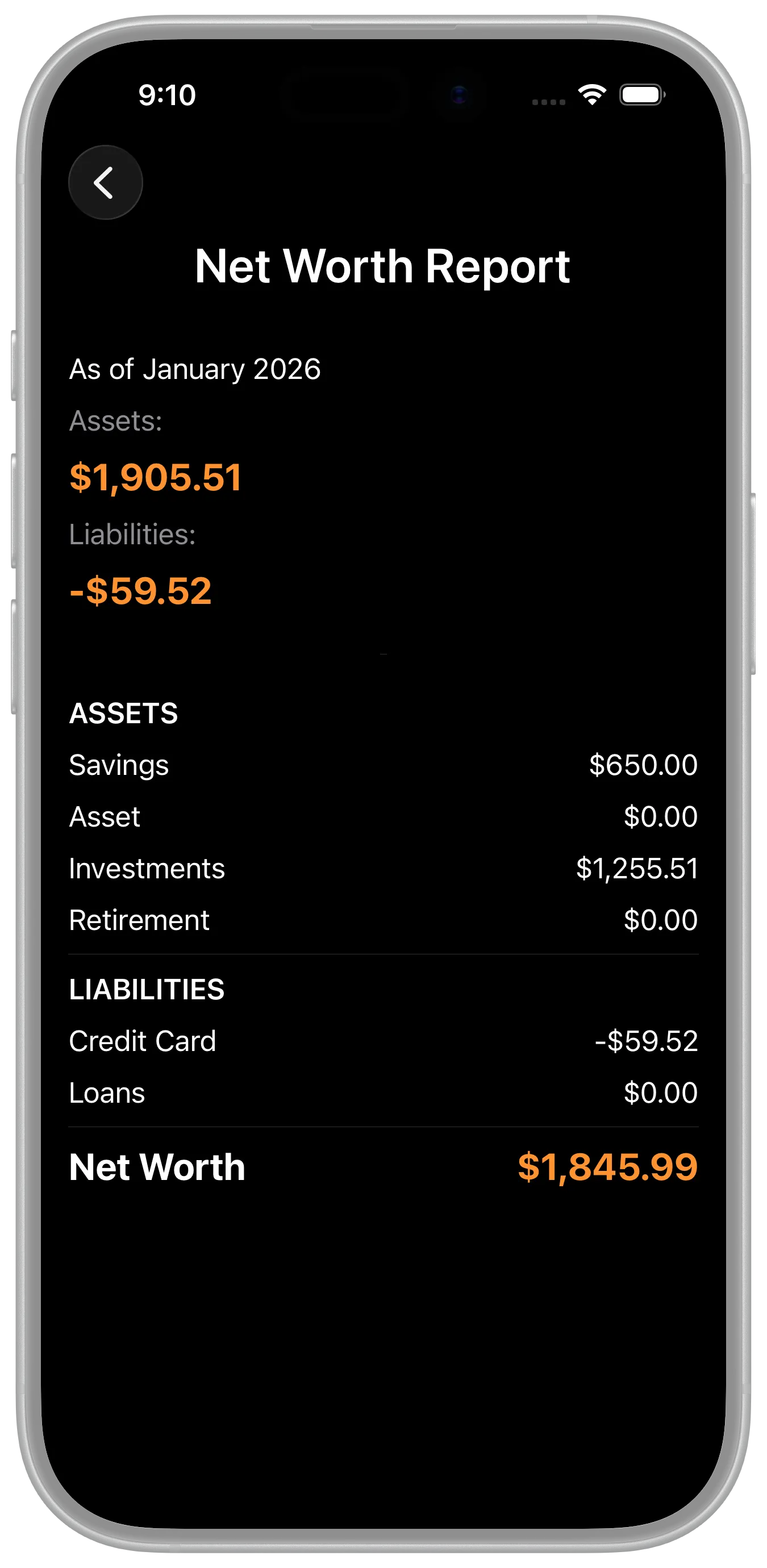767x1568 pixels.
Task: Go back from the Net Worth Report
Action: (105, 182)
